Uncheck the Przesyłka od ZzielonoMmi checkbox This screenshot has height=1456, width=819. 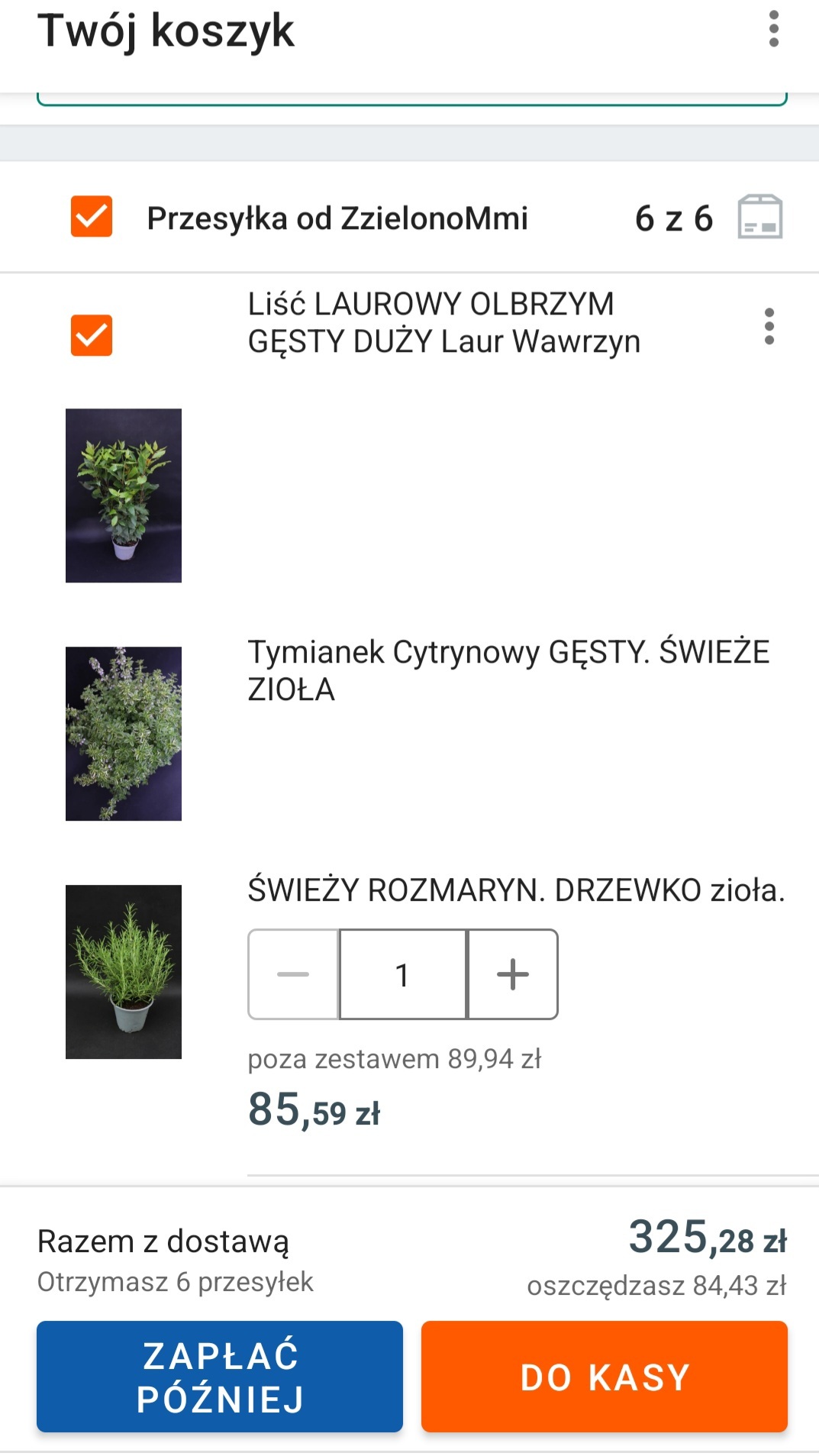[x=92, y=217]
